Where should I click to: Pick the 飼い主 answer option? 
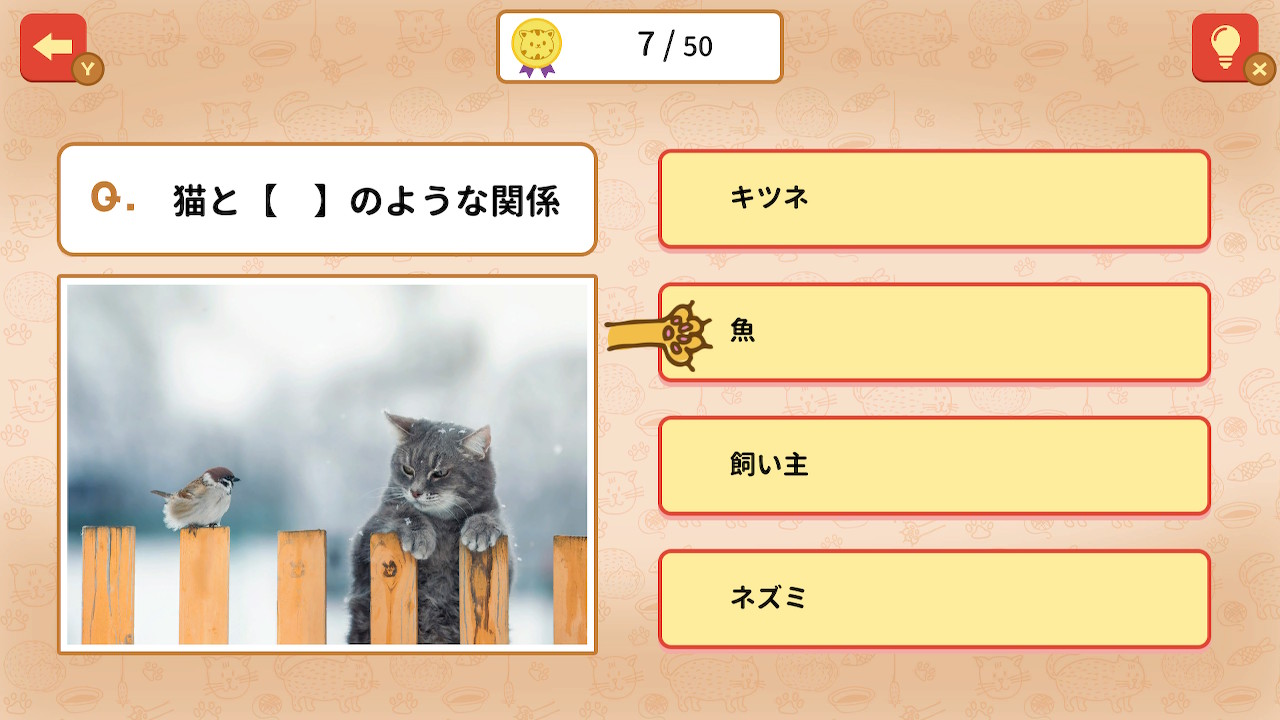click(x=934, y=465)
